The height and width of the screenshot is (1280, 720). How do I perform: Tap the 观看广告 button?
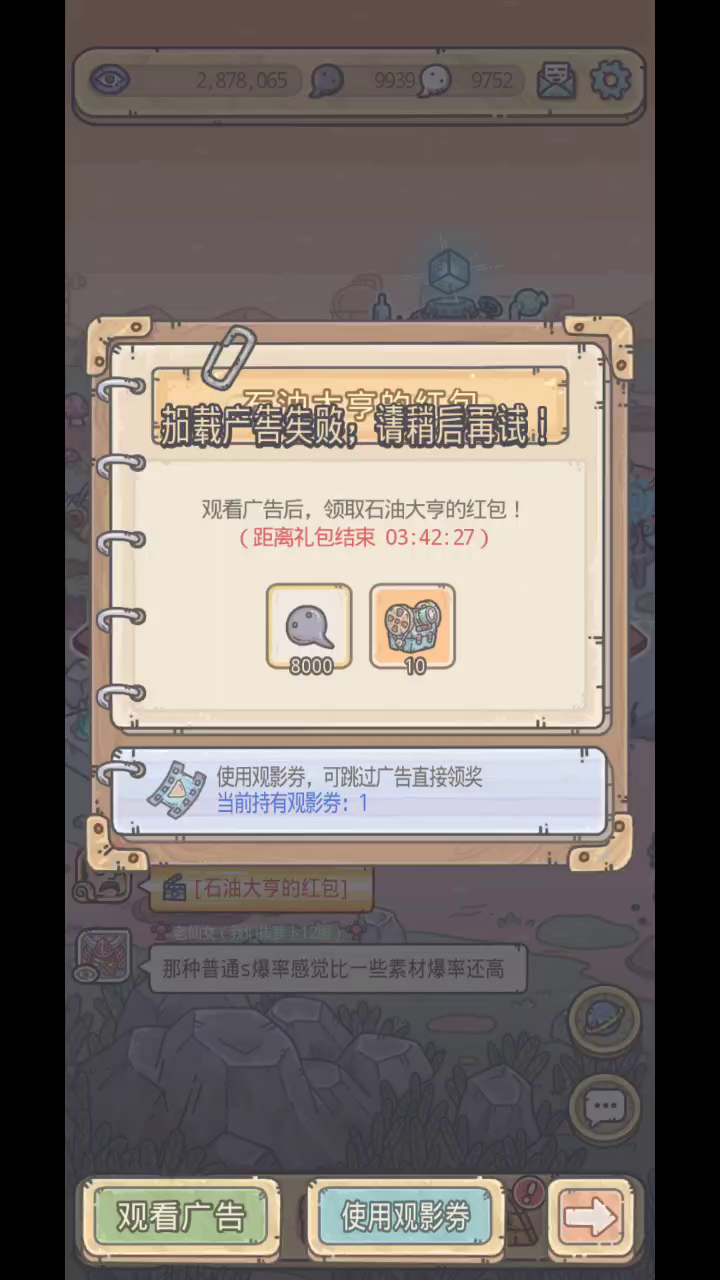pyautogui.click(x=181, y=1217)
